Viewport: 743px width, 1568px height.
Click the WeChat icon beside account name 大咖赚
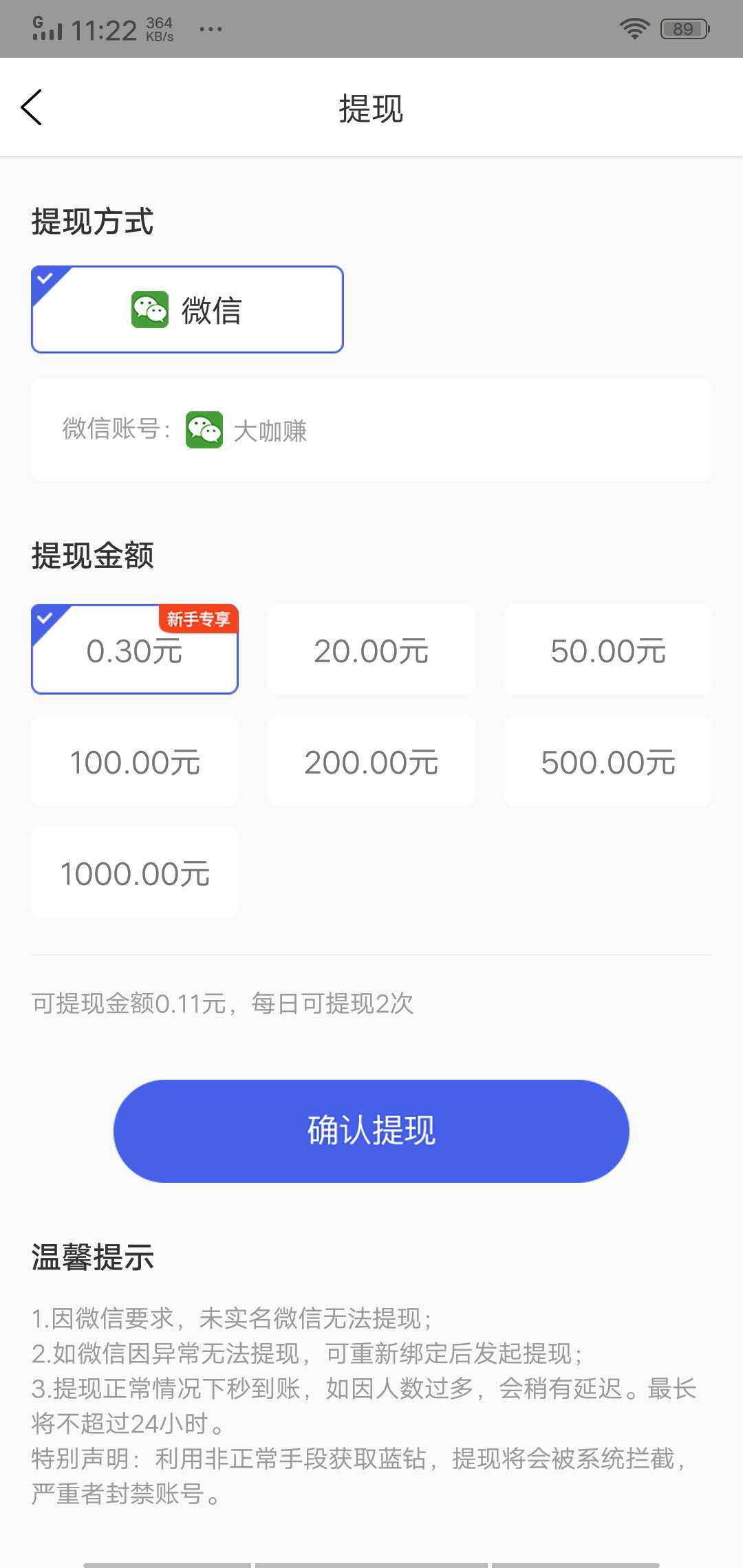click(204, 431)
